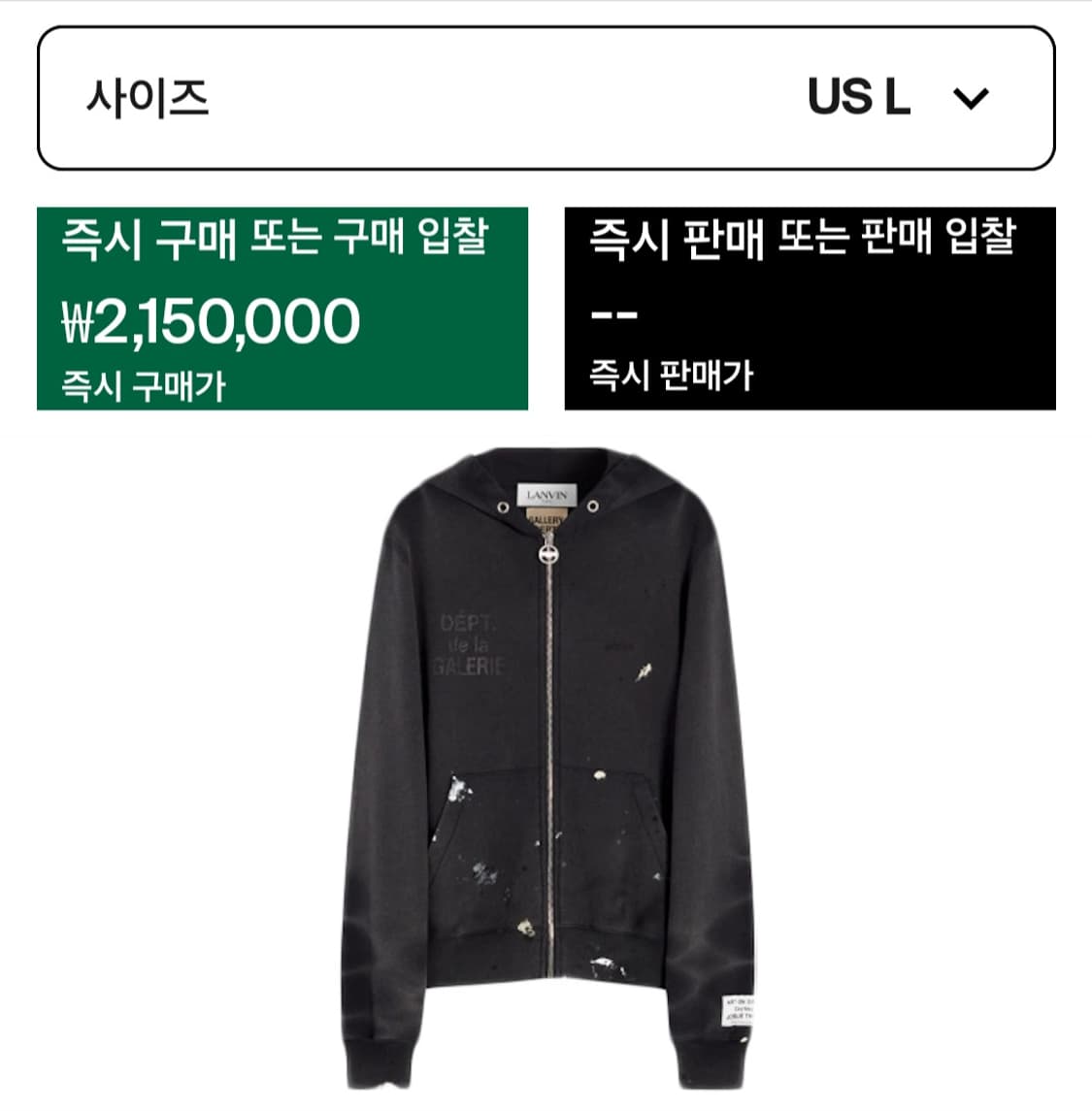Click the hoodie product image
This screenshot has width=1092, height=1111.
coord(546,757)
